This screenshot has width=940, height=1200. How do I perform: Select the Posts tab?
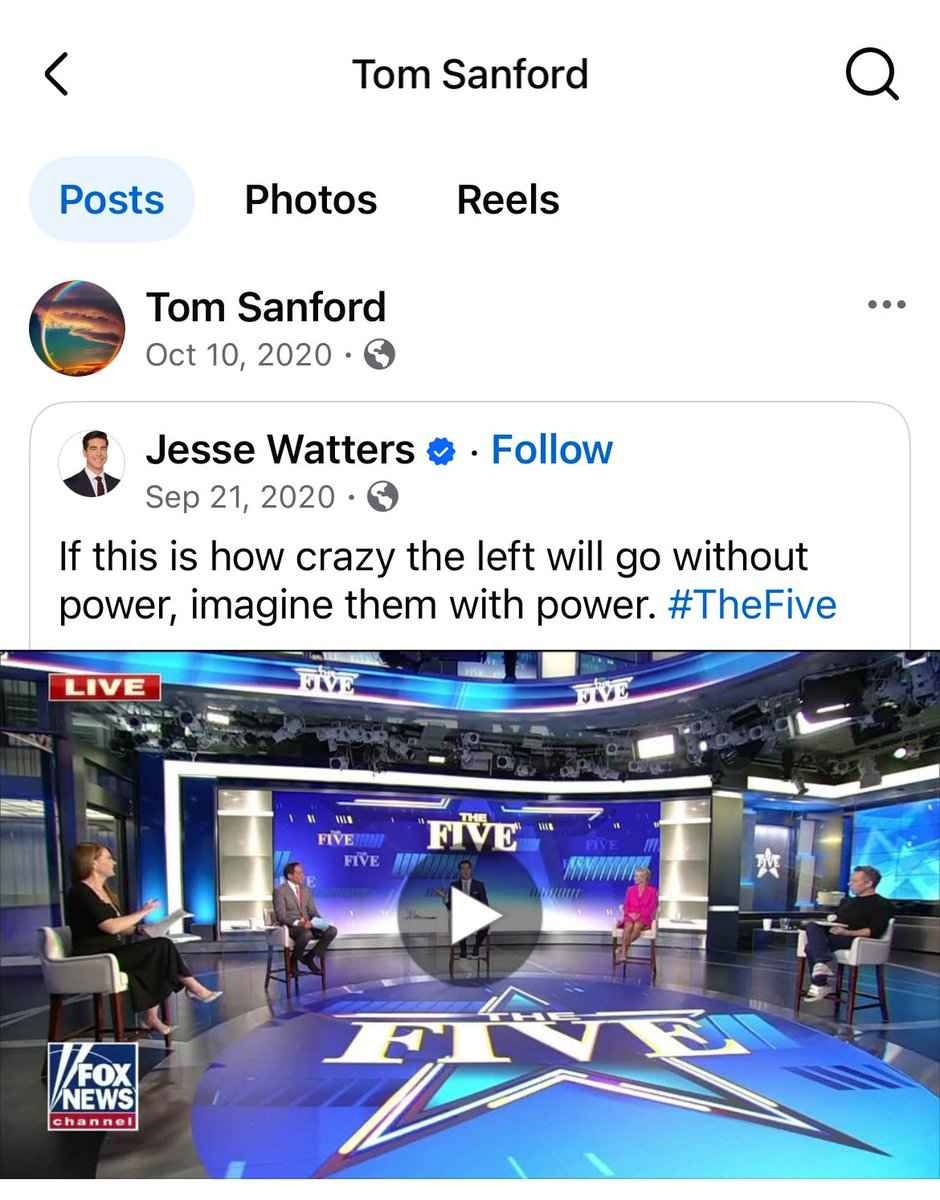point(111,199)
